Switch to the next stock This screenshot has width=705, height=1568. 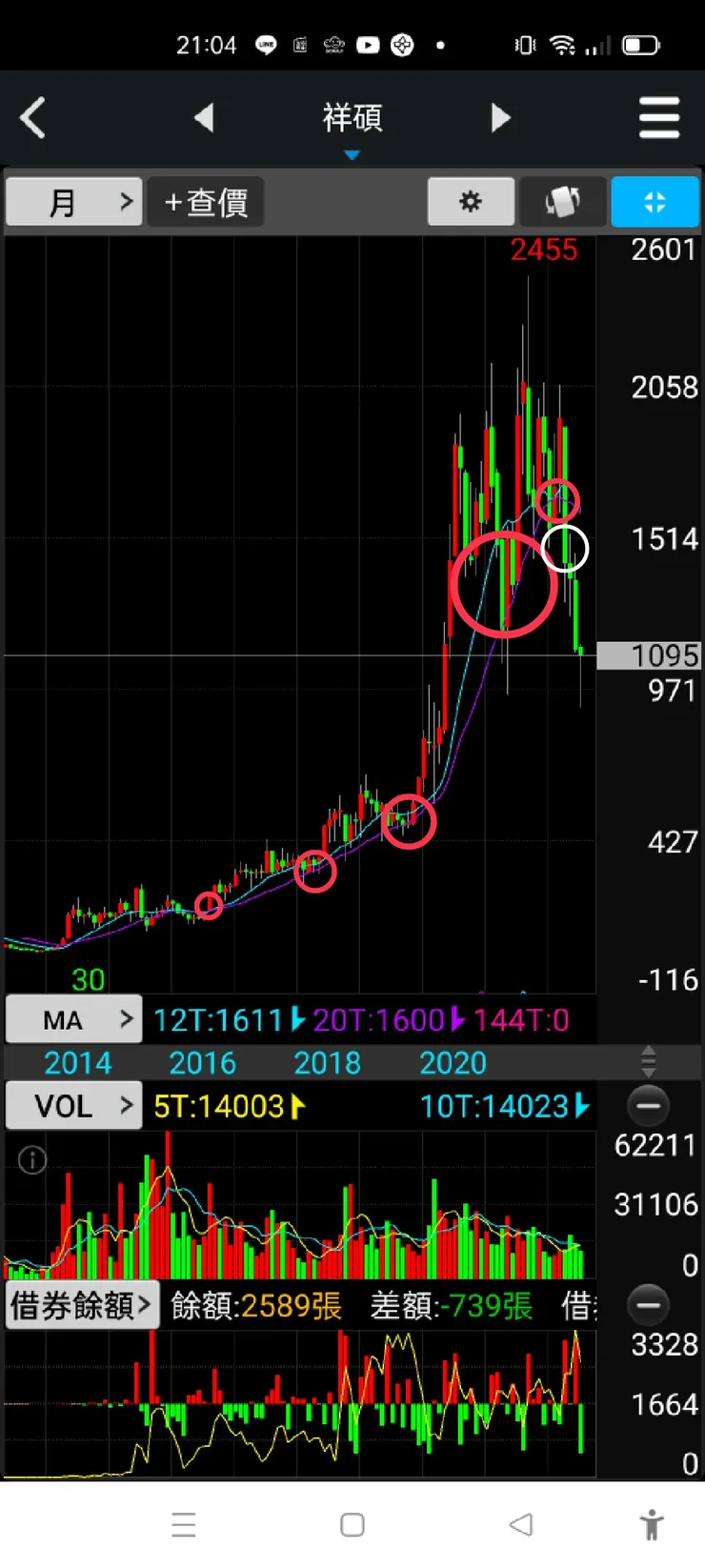coord(501,118)
